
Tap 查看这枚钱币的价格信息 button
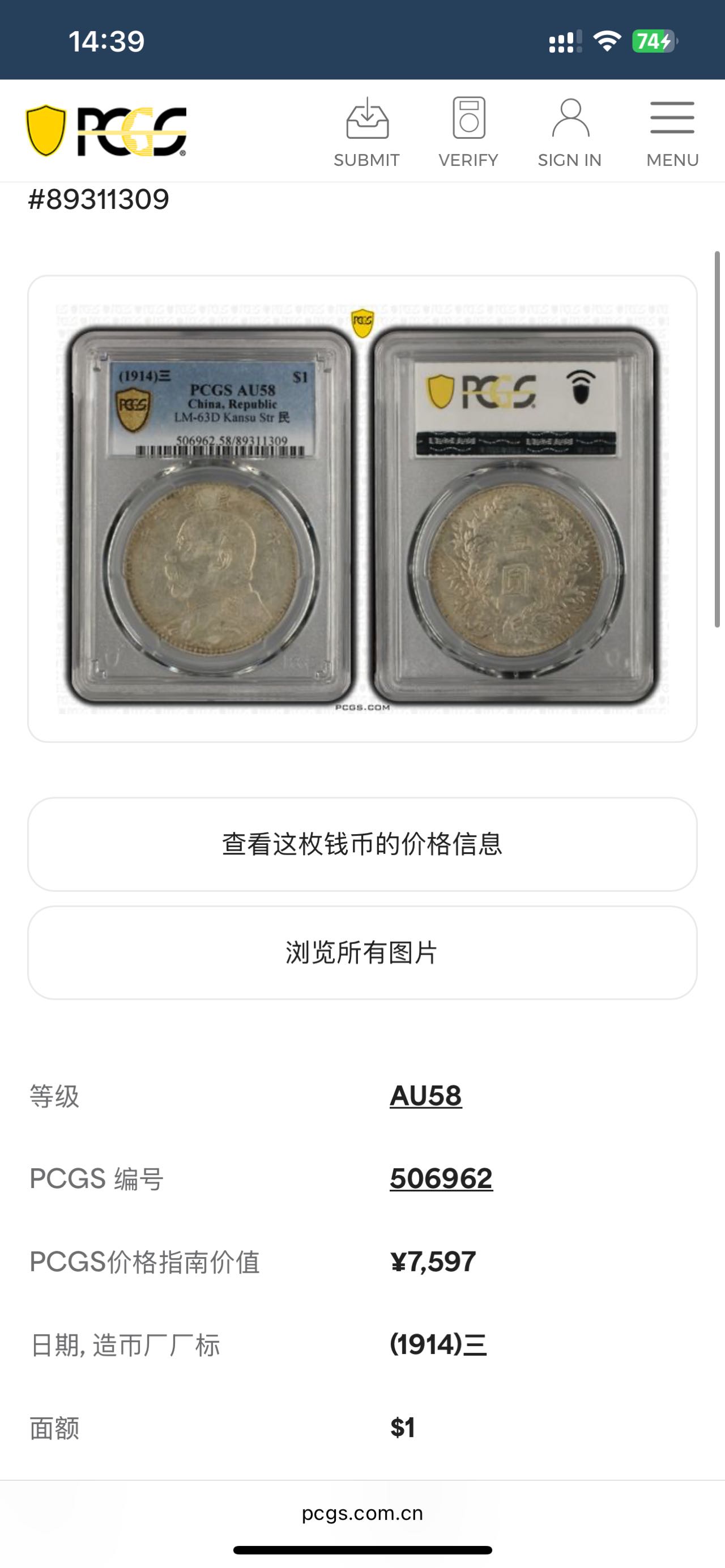[362, 844]
